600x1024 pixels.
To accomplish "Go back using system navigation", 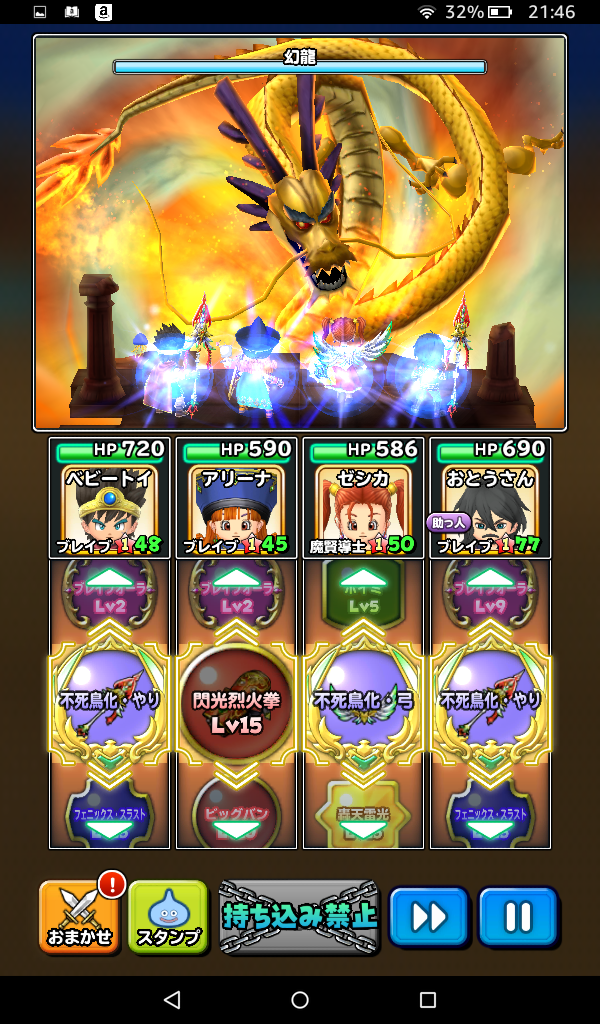I will (172, 999).
